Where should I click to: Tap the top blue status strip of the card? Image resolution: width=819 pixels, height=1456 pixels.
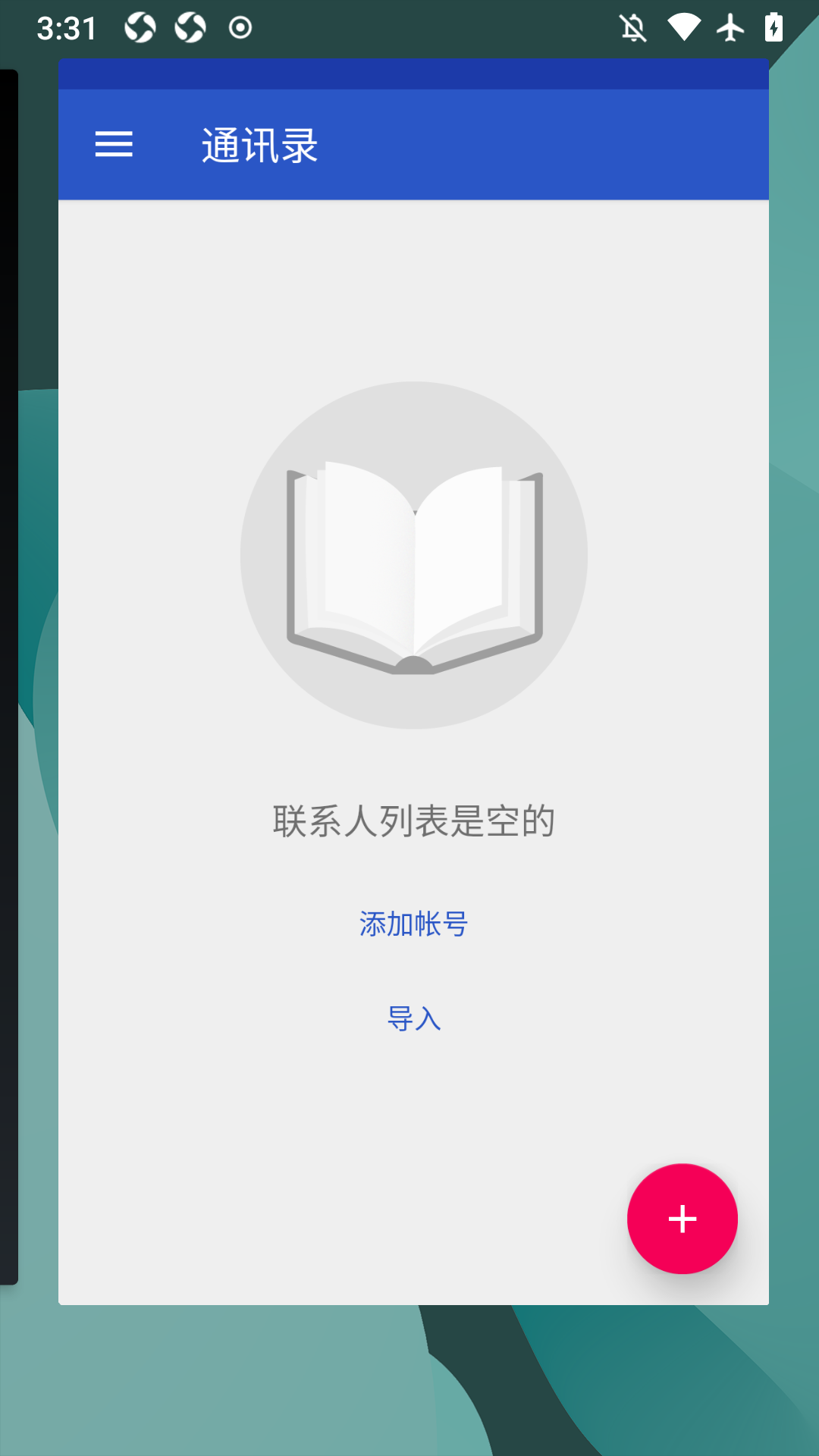pyautogui.click(x=413, y=72)
